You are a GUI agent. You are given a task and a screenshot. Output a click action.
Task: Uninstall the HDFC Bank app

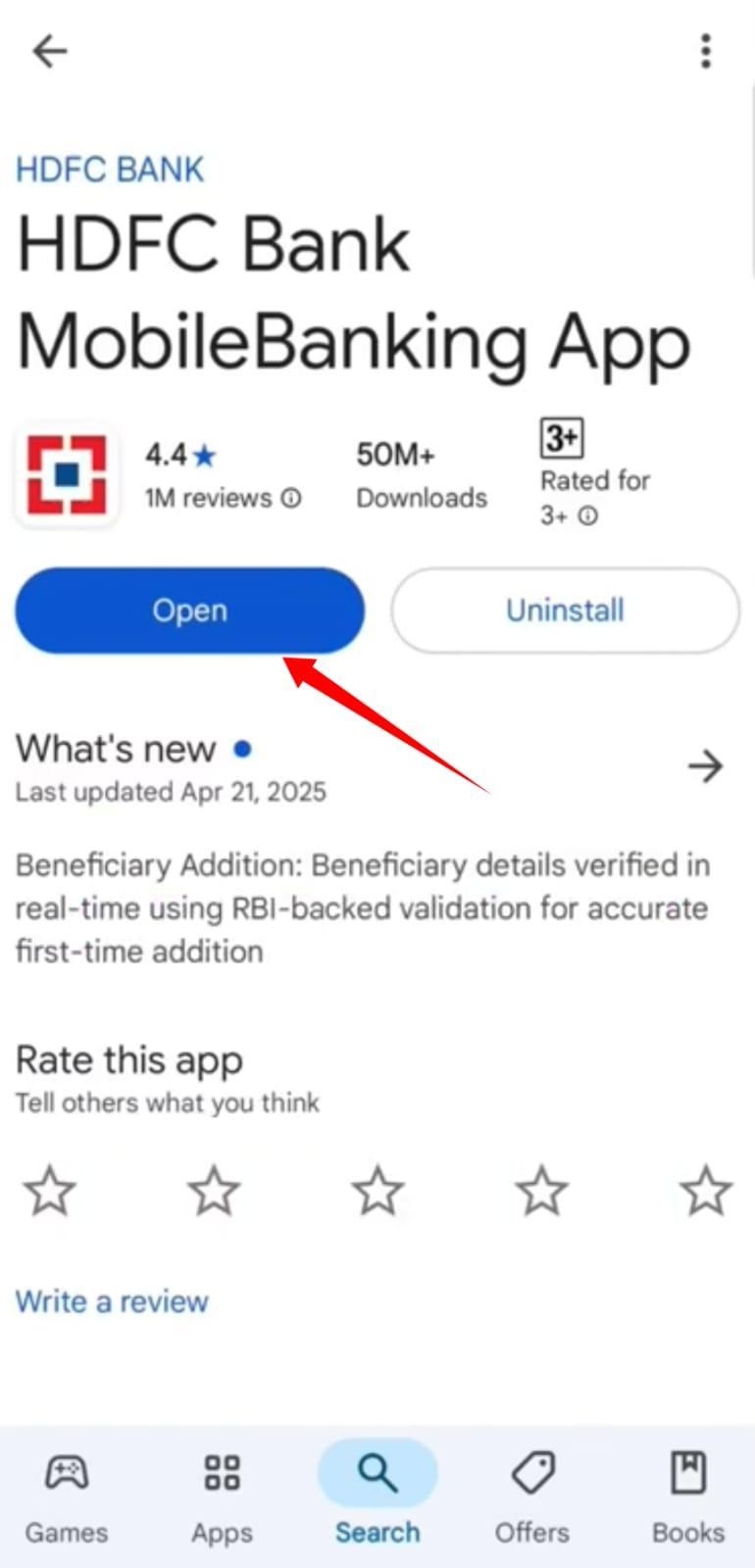pos(565,611)
